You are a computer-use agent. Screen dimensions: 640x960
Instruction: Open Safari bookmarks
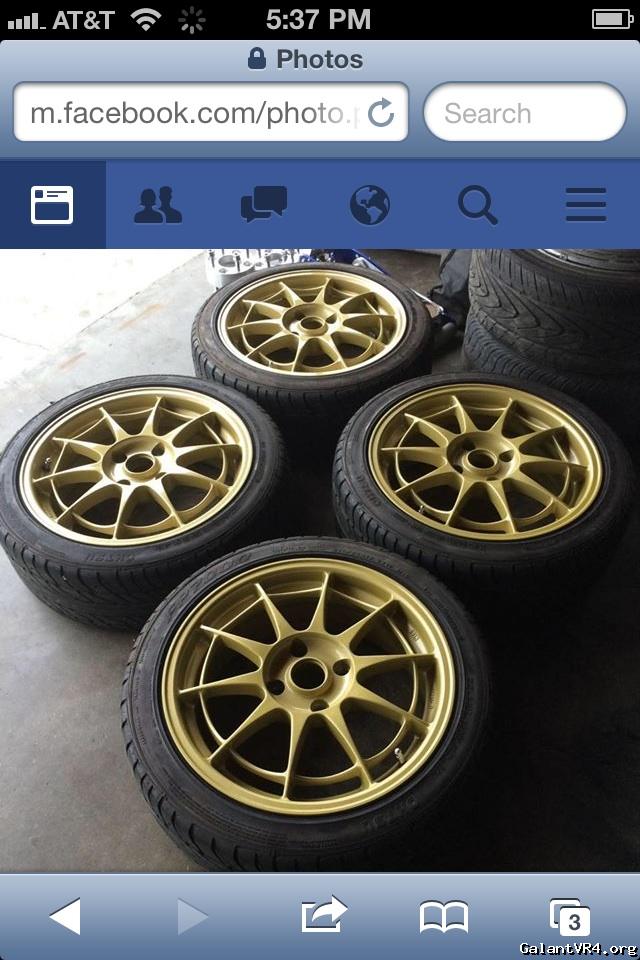(444, 916)
